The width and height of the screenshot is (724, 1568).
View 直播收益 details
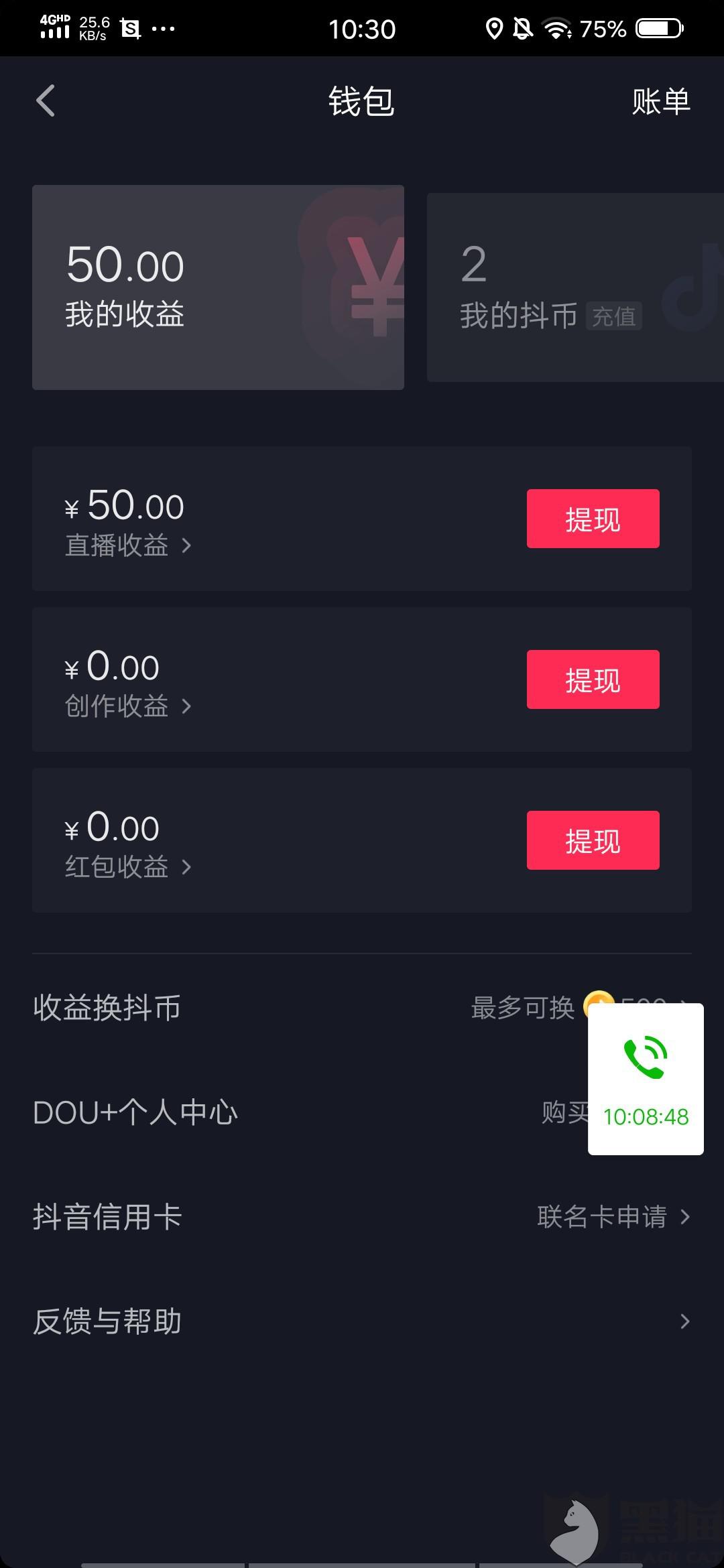pos(128,545)
